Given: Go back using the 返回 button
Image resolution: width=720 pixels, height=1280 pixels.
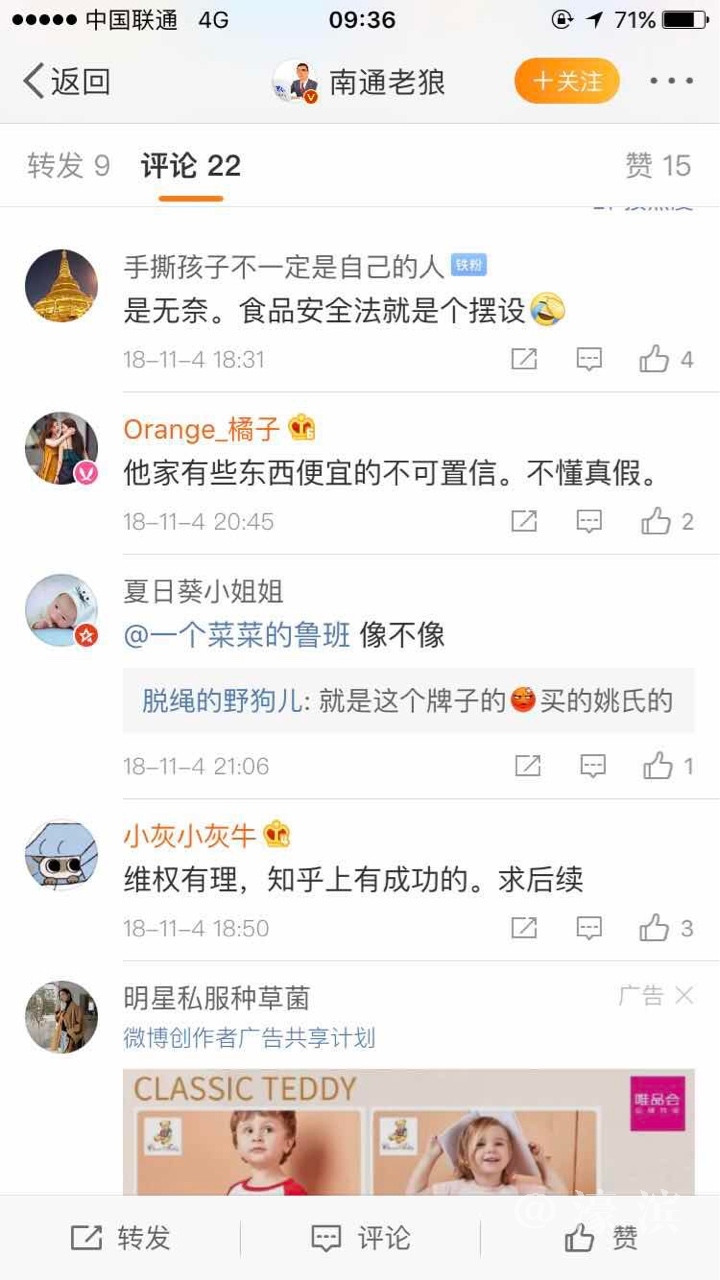Looking at the screenshot, I should pos(66,81).
